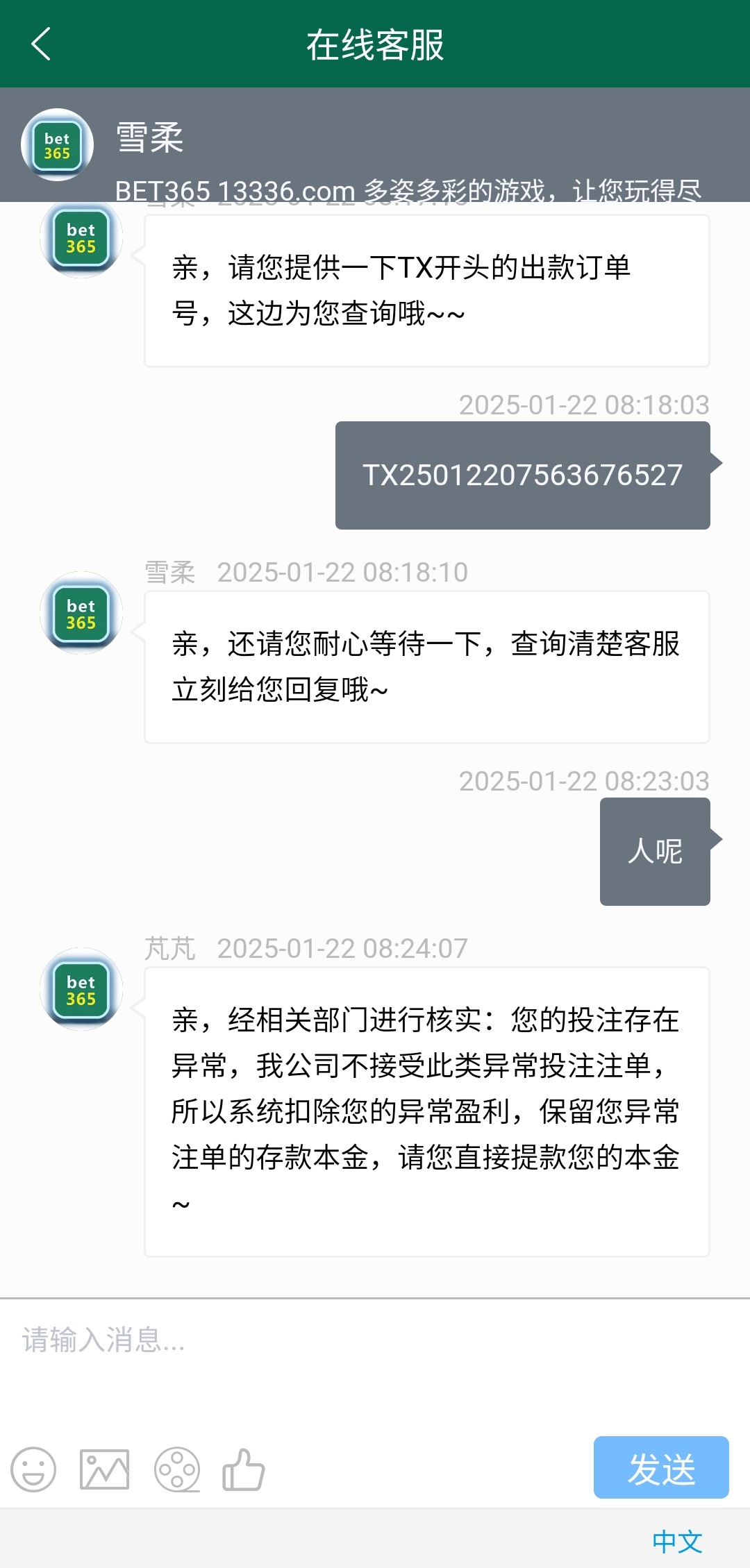Attach a video via film reel icon
This screenshot has height=1568, width=750.
[177, 1469]
